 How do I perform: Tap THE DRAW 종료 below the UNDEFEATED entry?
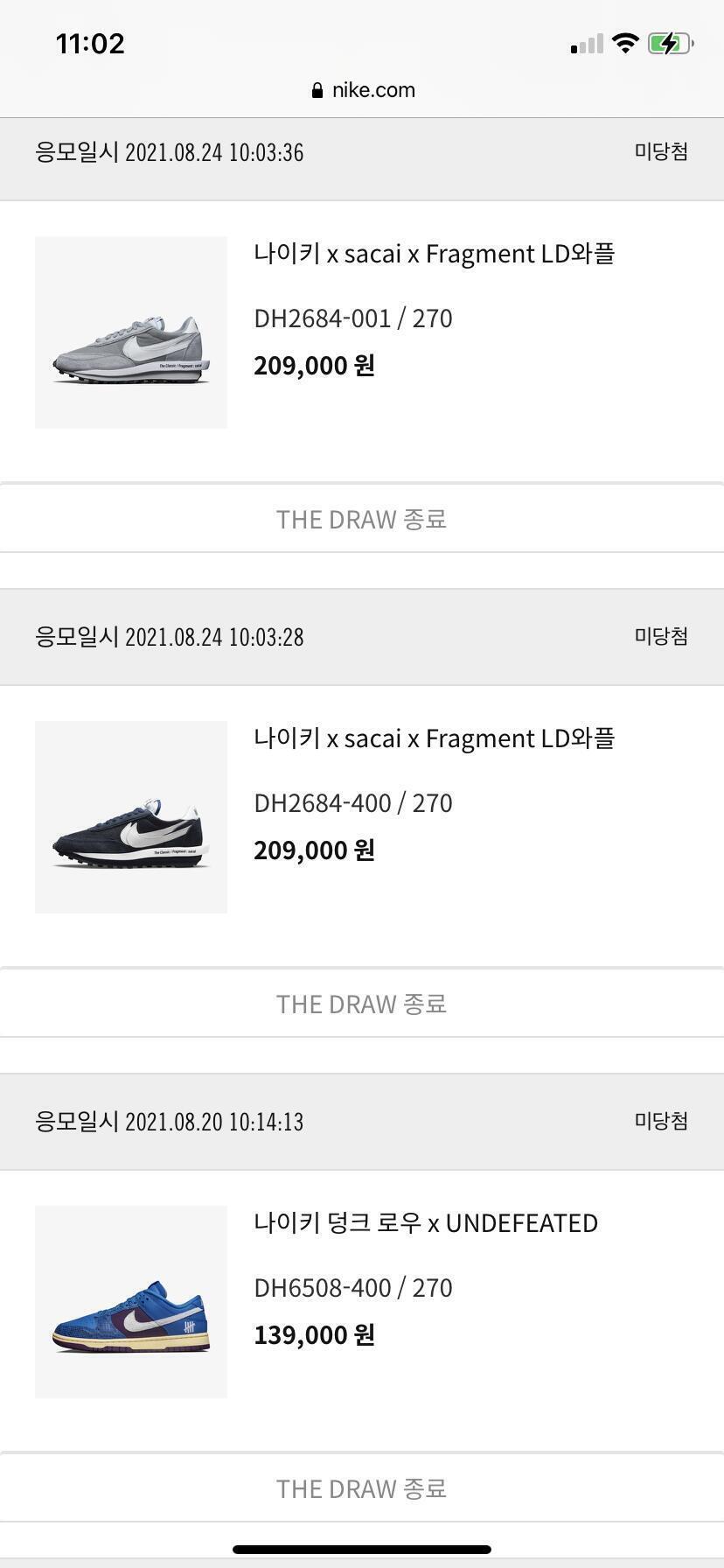click(x=362, y=1488)
